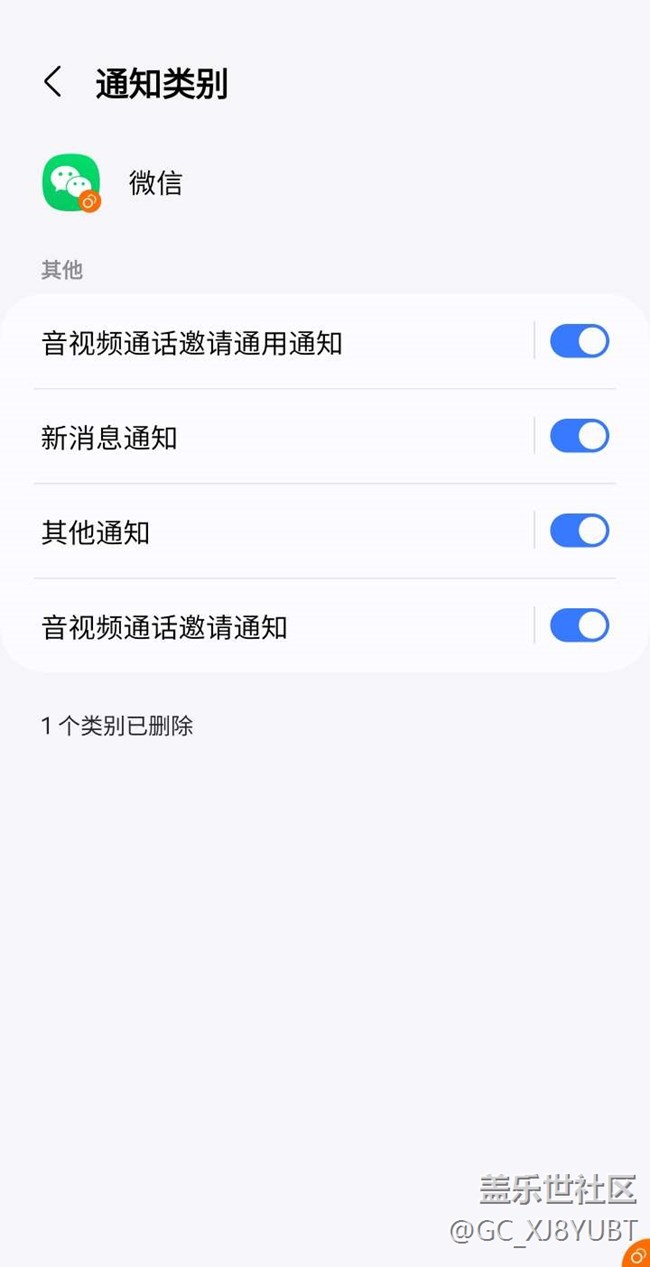
Task: Open 新消息通知 category details
Action: coord(110,438)
